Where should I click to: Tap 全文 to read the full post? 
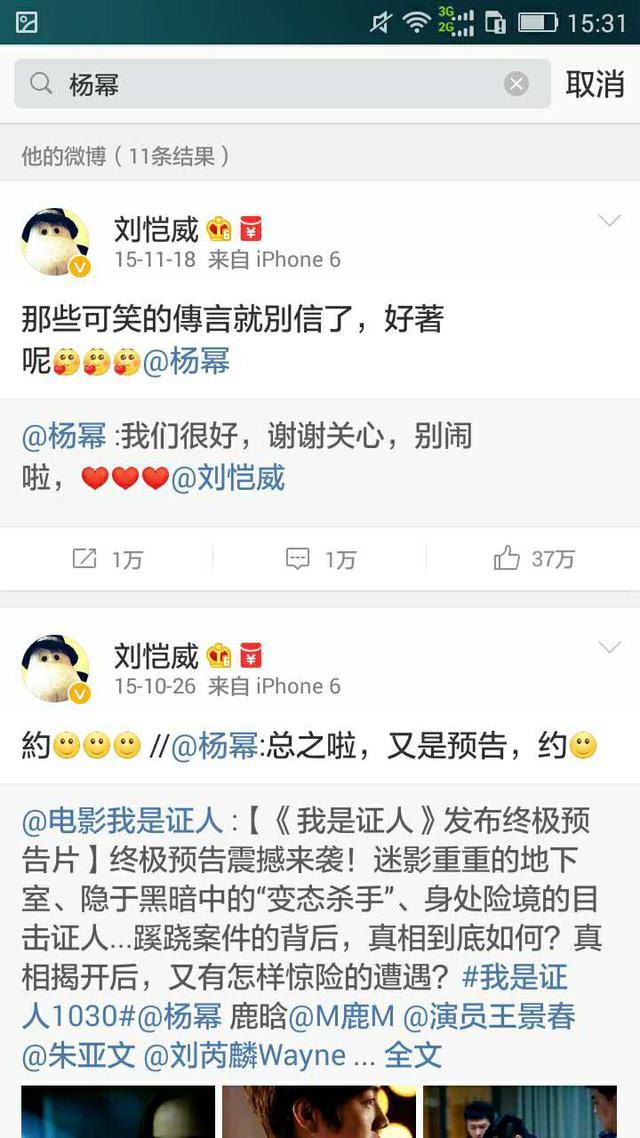pos(413,1055)
